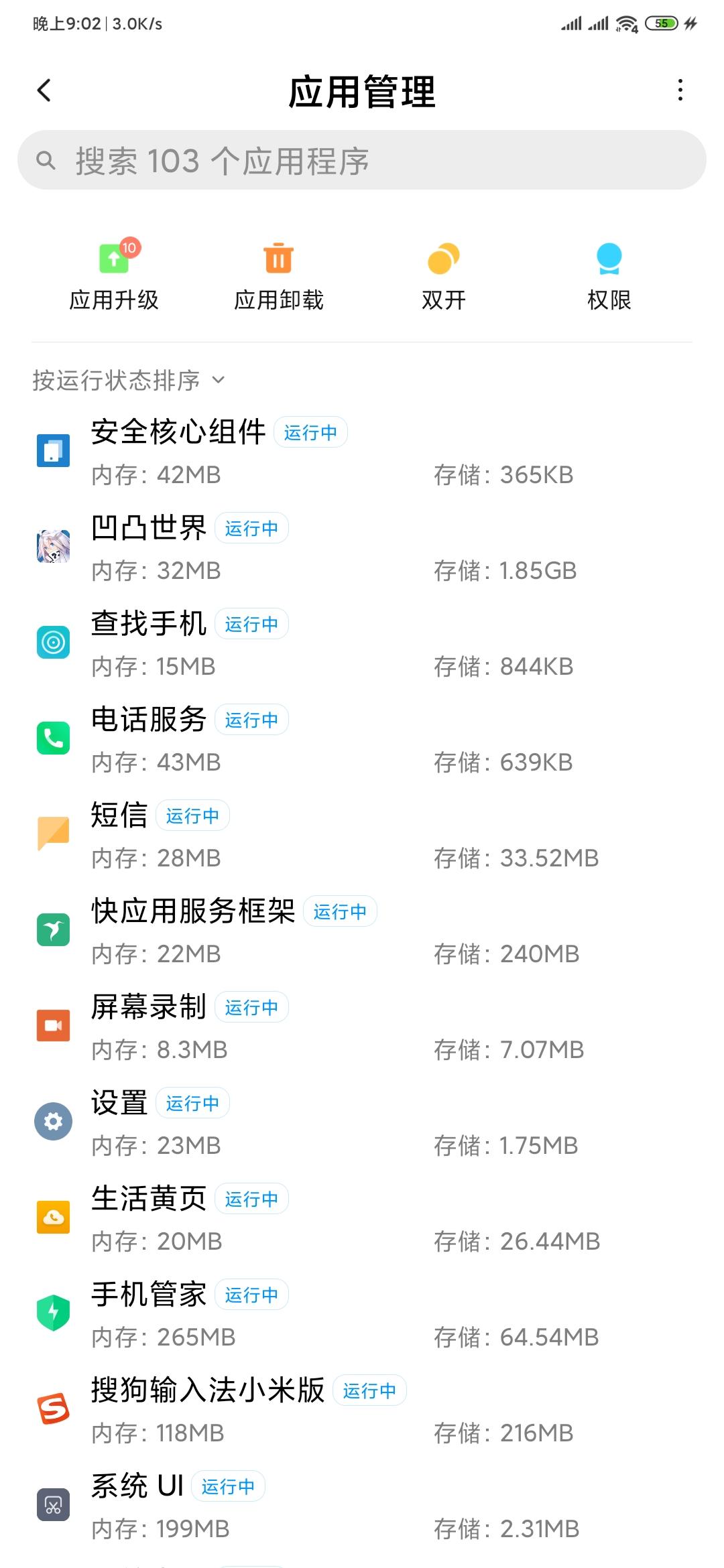Open 生活黄页 app info
This screenshot has width=724, height=1568.
362,1218
